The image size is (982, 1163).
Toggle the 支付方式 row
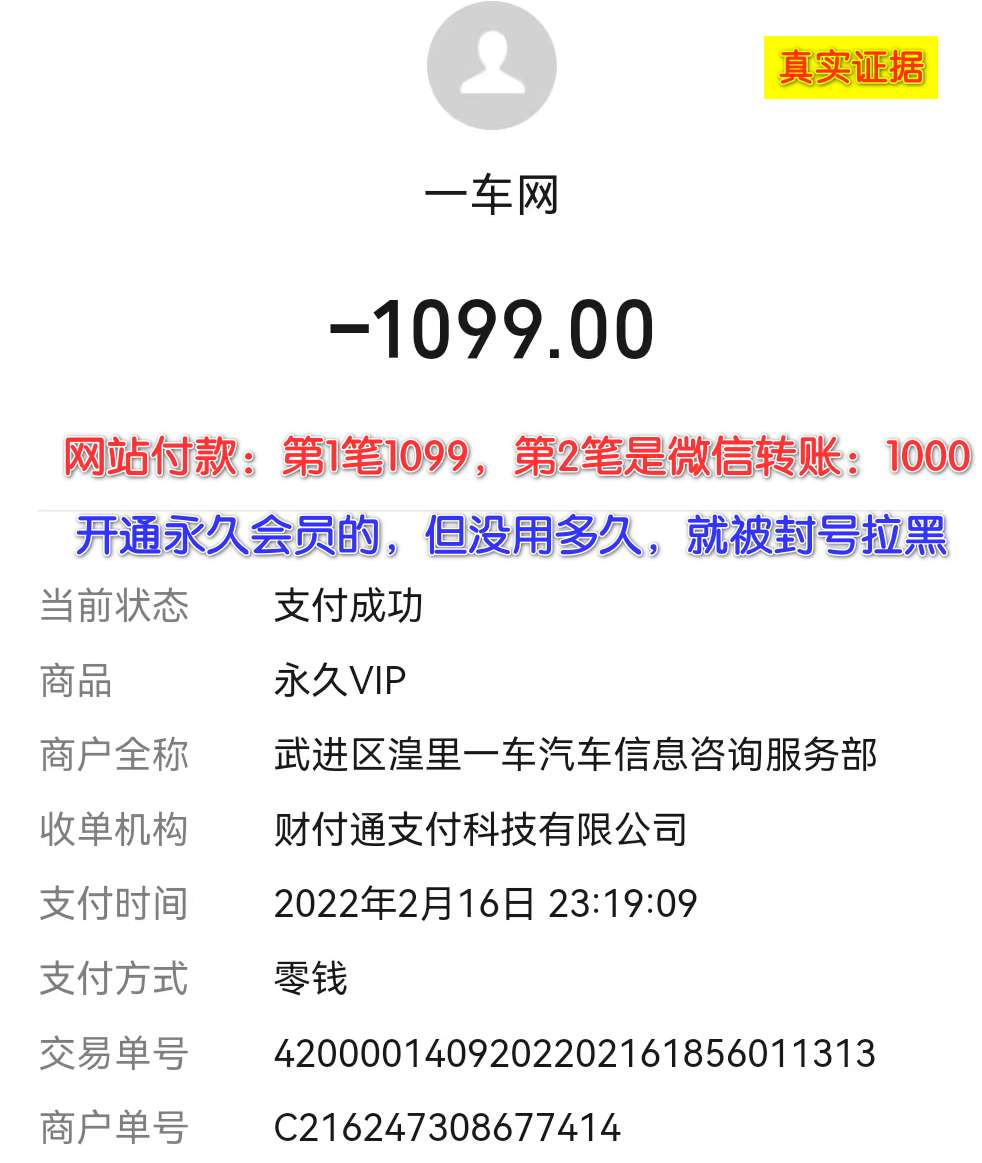pos(113,980)
